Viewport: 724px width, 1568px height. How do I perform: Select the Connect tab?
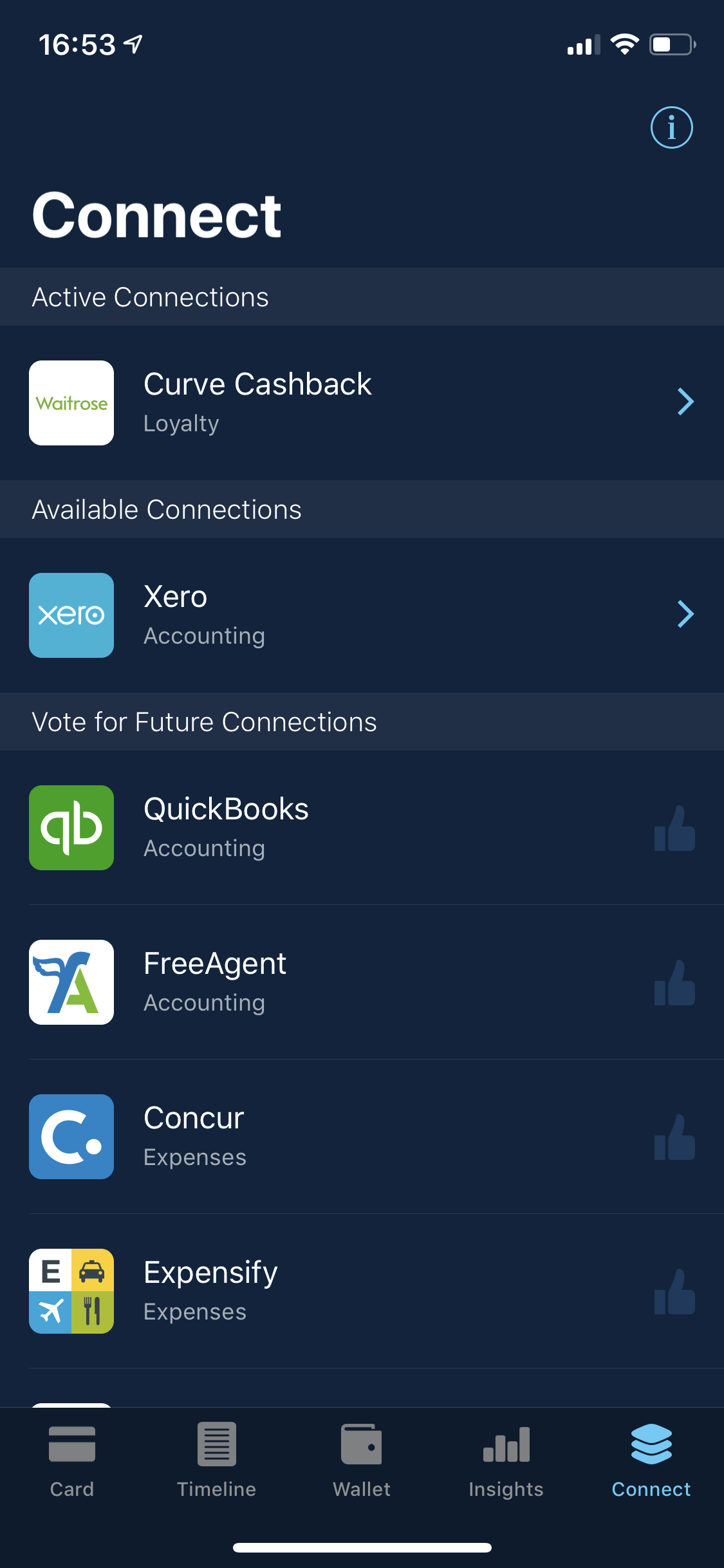point(651,1460)
